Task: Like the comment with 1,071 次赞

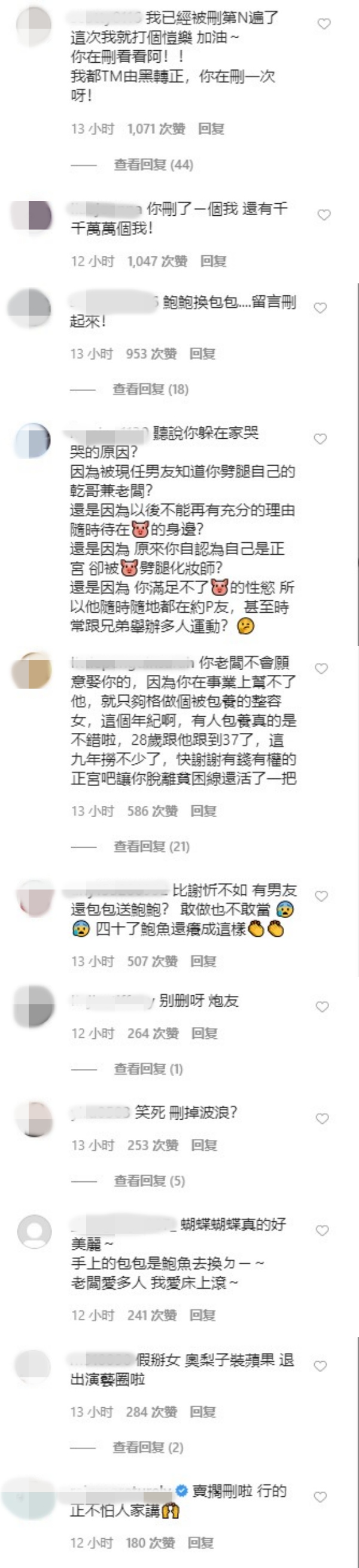Action: coord(324,25)
